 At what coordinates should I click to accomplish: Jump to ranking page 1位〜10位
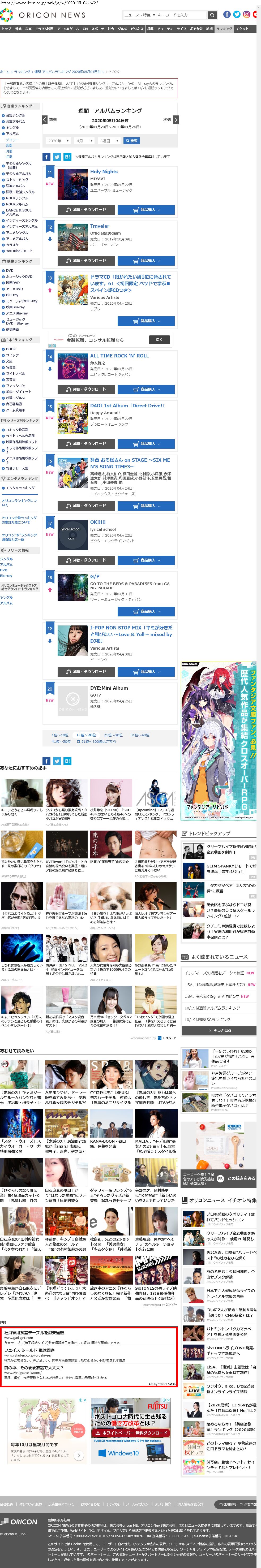pyautogui.click(x=60, y=735)
